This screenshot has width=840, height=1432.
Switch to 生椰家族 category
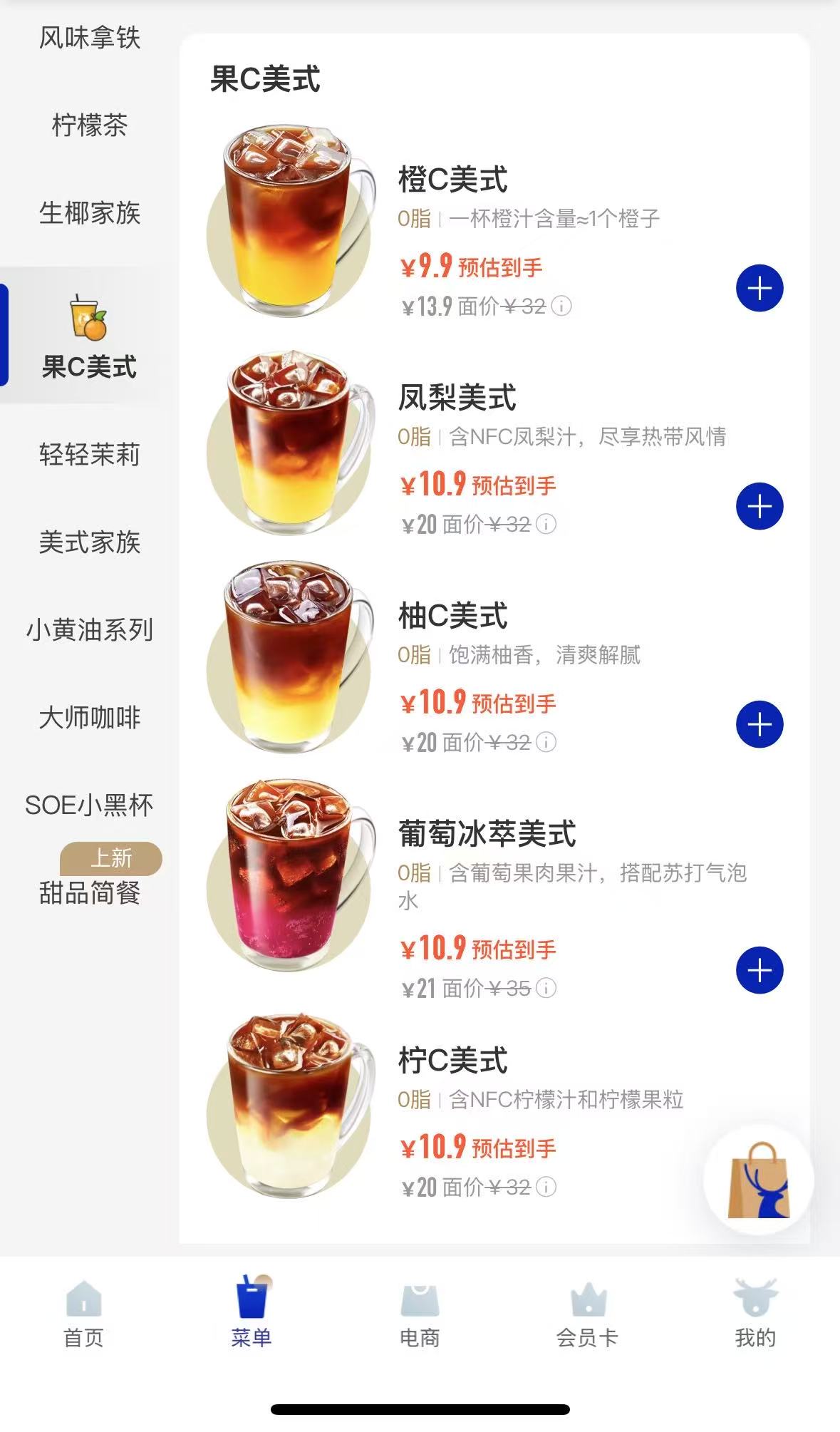coord(89,213)
